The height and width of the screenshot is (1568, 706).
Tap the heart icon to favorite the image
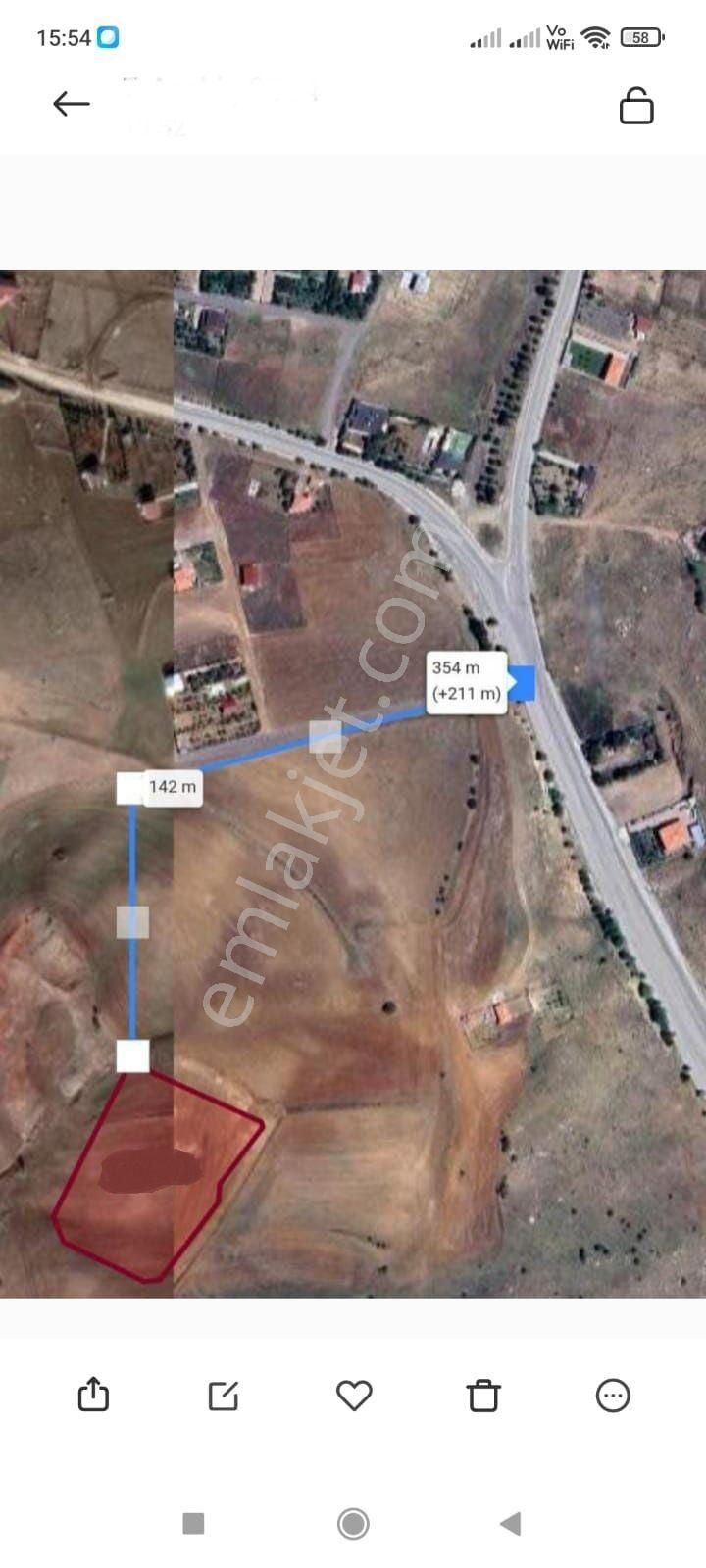coord(355,1395)
